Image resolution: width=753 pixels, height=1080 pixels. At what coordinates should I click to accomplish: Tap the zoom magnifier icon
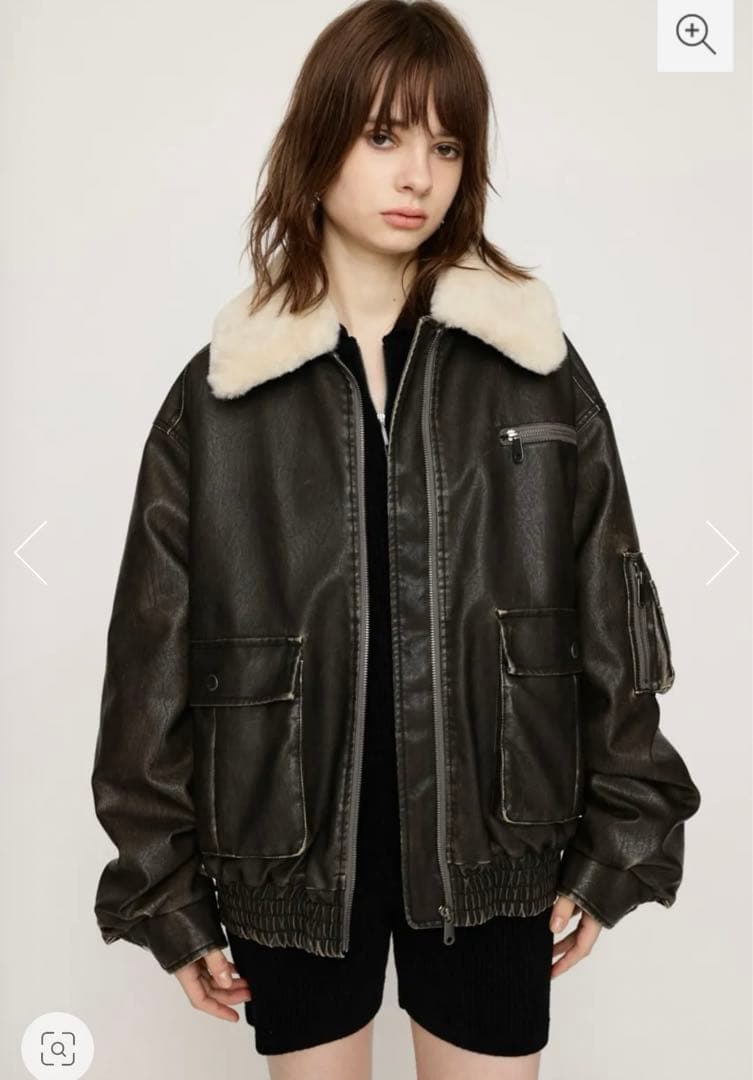pos(695,34)
